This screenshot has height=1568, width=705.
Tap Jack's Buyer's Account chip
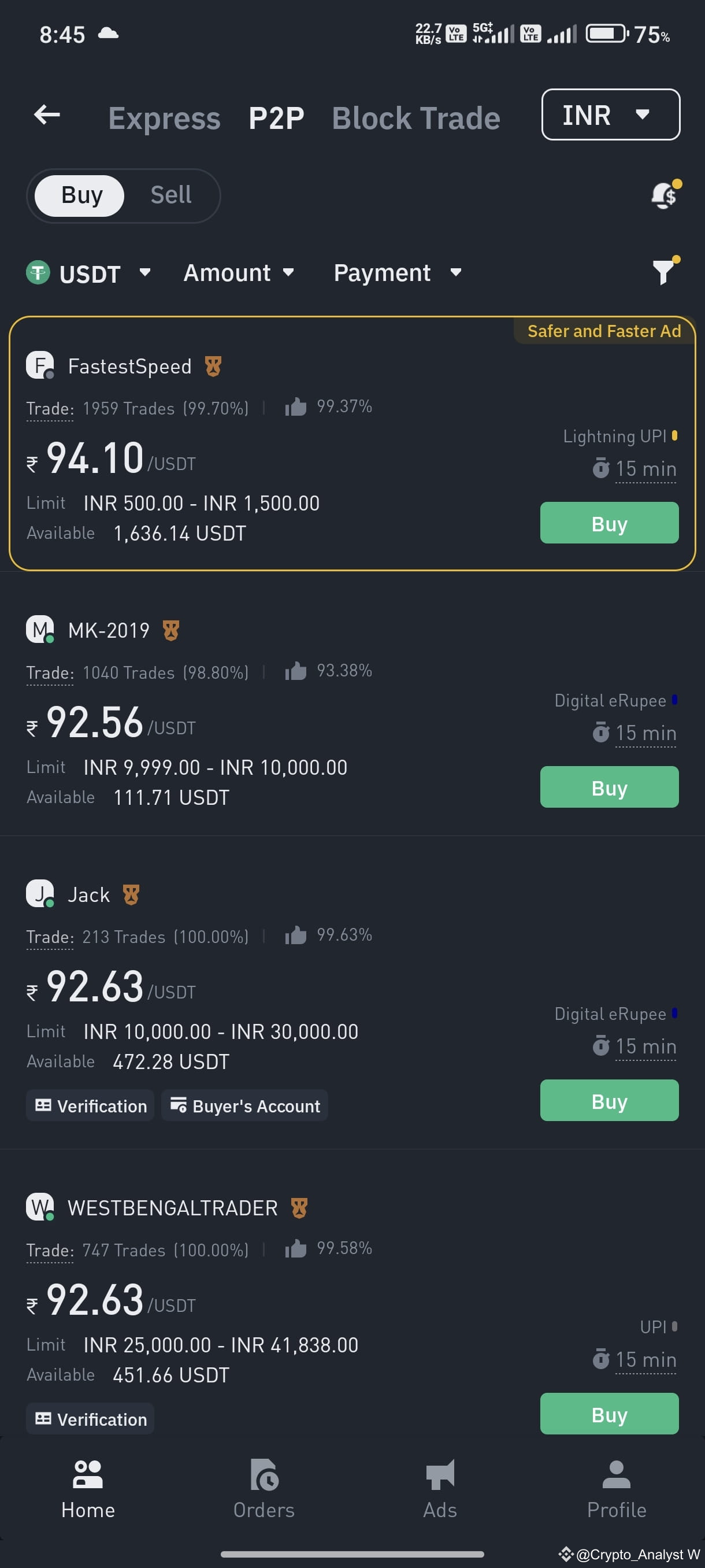(x=244, y=1105)
